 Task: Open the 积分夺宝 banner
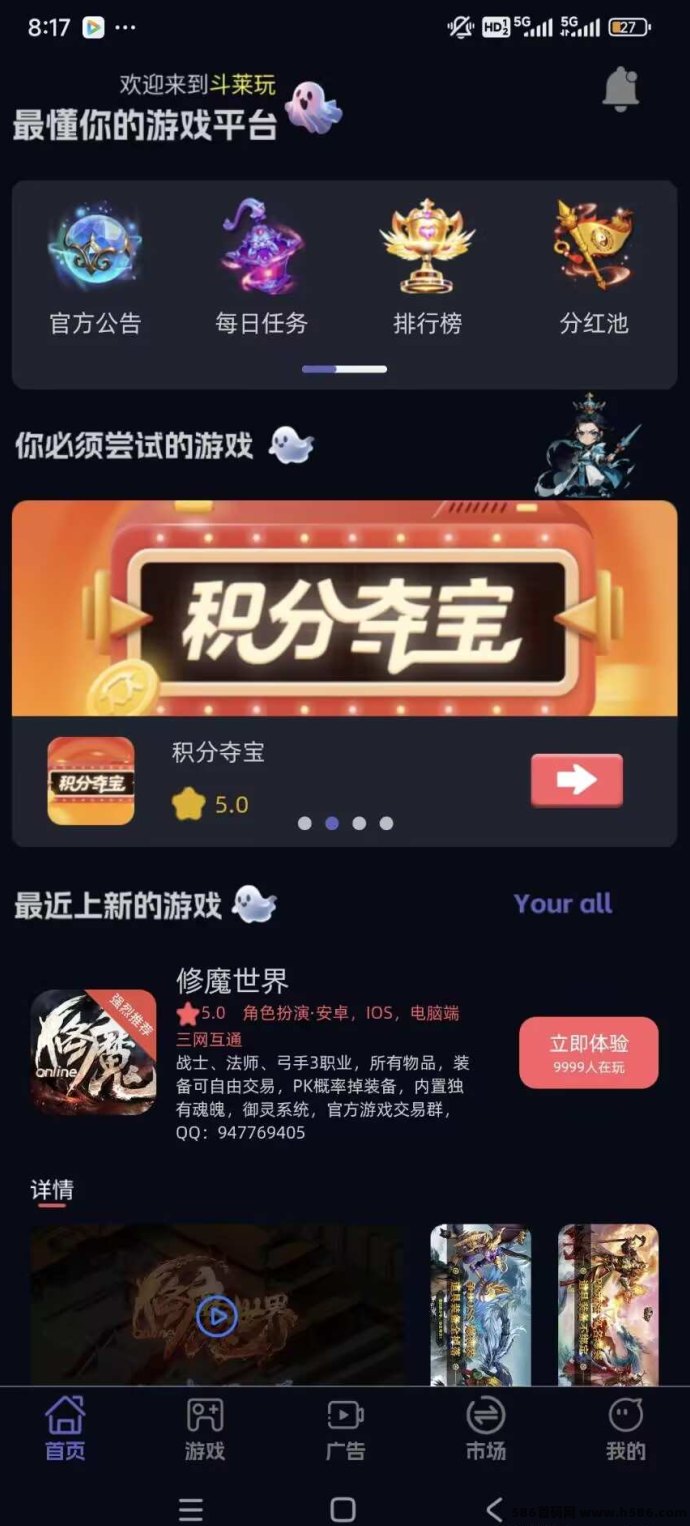pyautogui.click(x=344, y=608)
